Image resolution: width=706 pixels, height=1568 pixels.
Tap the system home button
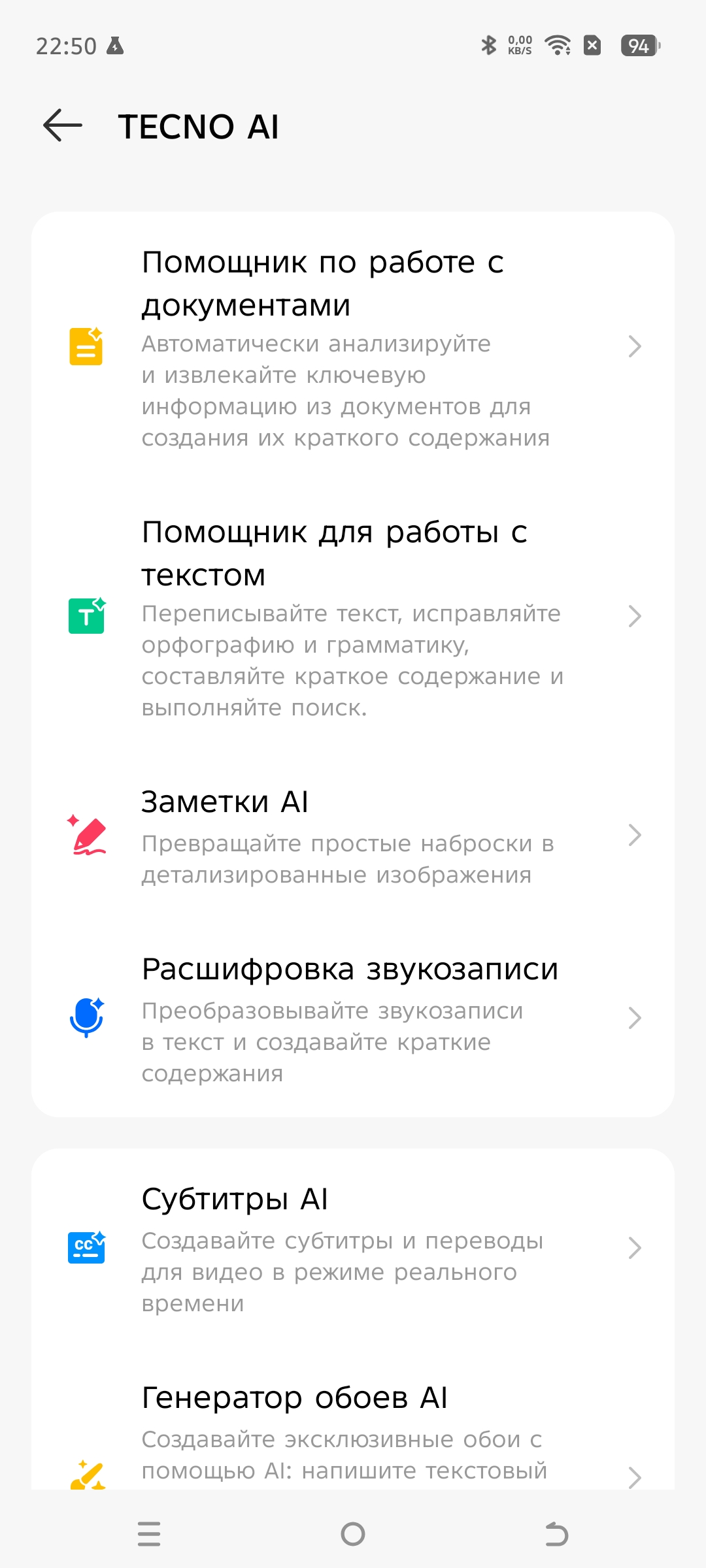353,1533
